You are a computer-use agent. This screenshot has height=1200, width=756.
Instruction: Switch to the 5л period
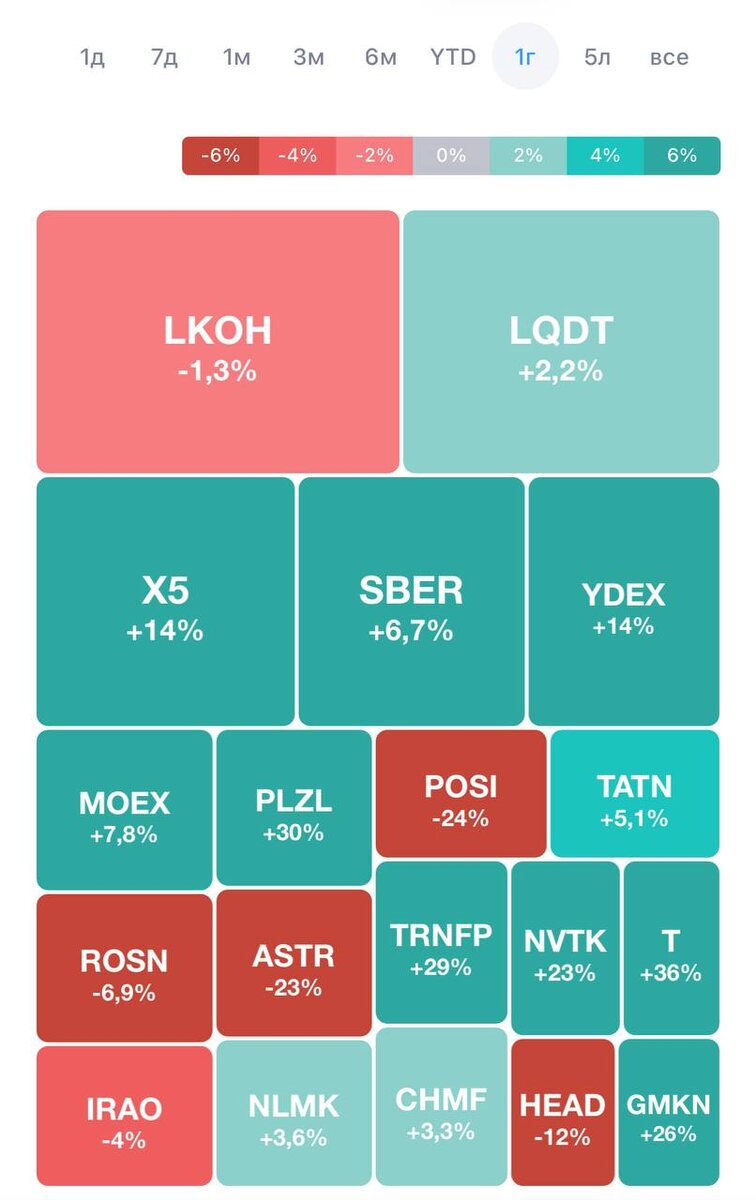coord(597,57)
